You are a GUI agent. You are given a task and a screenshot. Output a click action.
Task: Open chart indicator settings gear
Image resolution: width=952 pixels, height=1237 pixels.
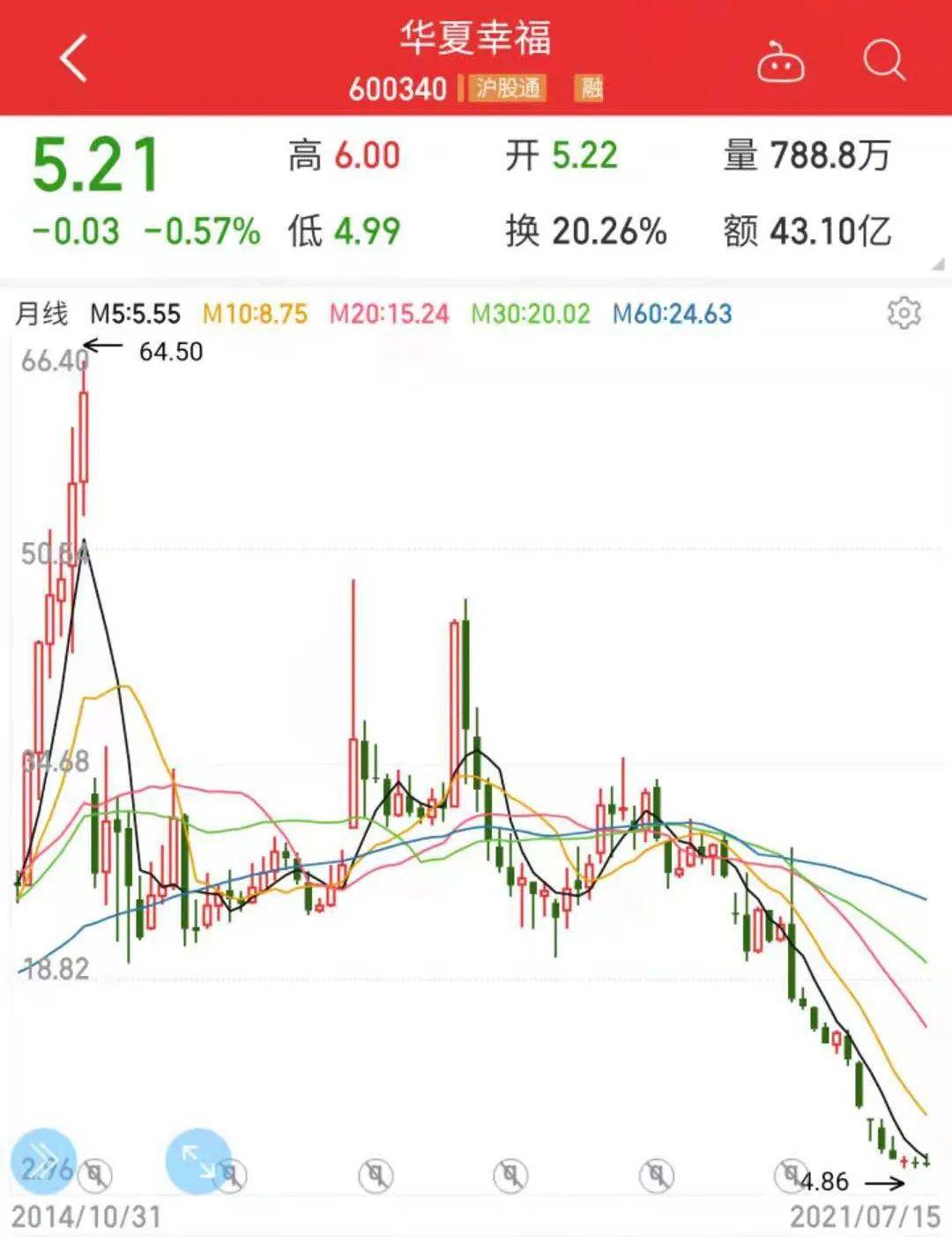[x=904, y=313]
